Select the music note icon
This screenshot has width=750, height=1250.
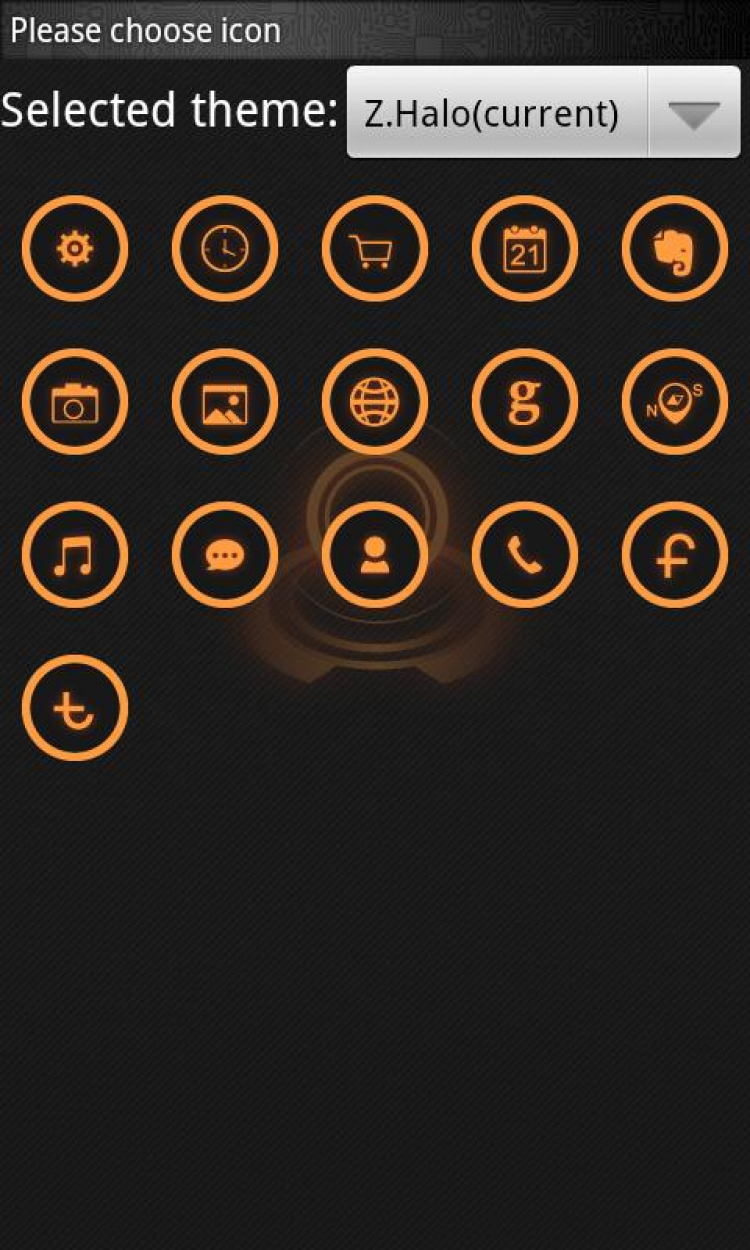tap(75, 555)
